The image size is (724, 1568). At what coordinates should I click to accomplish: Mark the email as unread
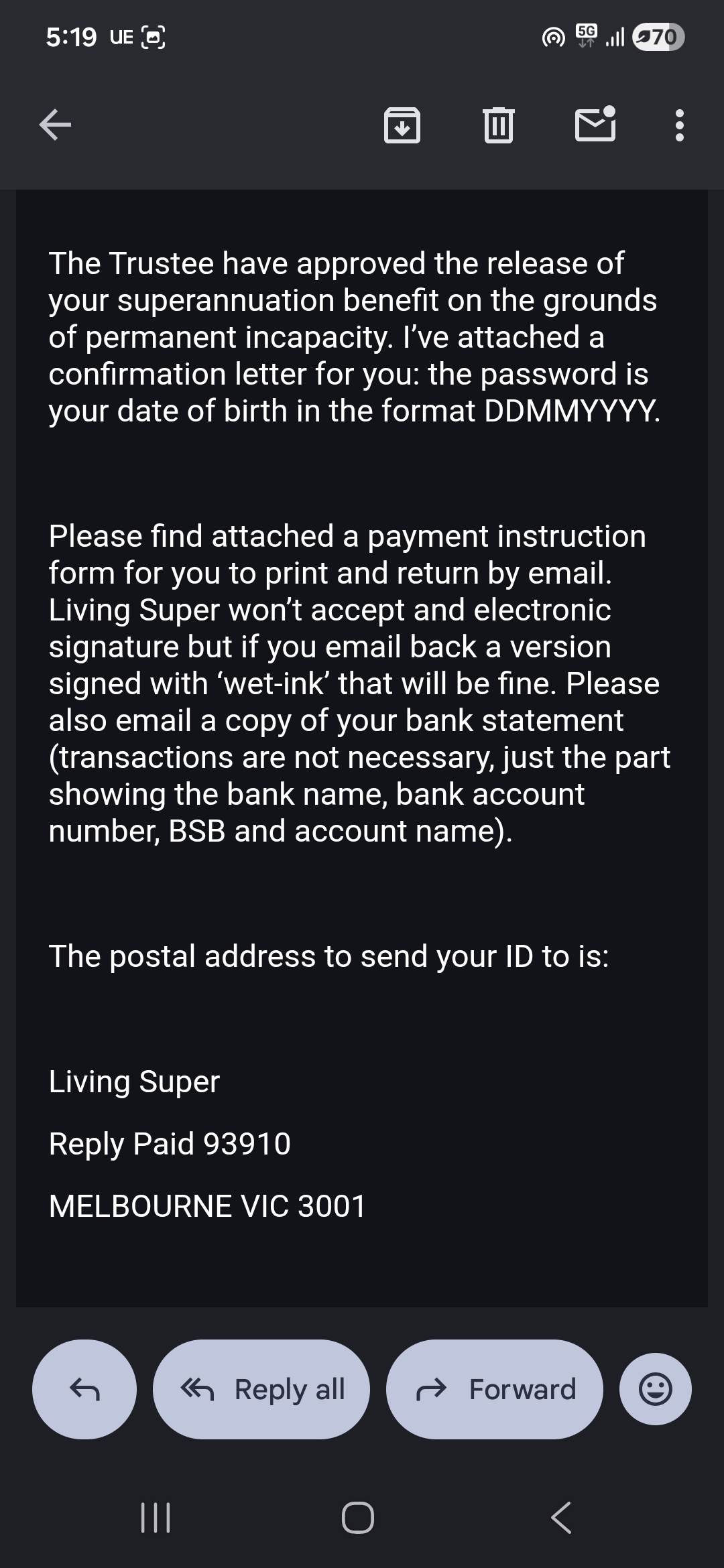click(595, 124)
